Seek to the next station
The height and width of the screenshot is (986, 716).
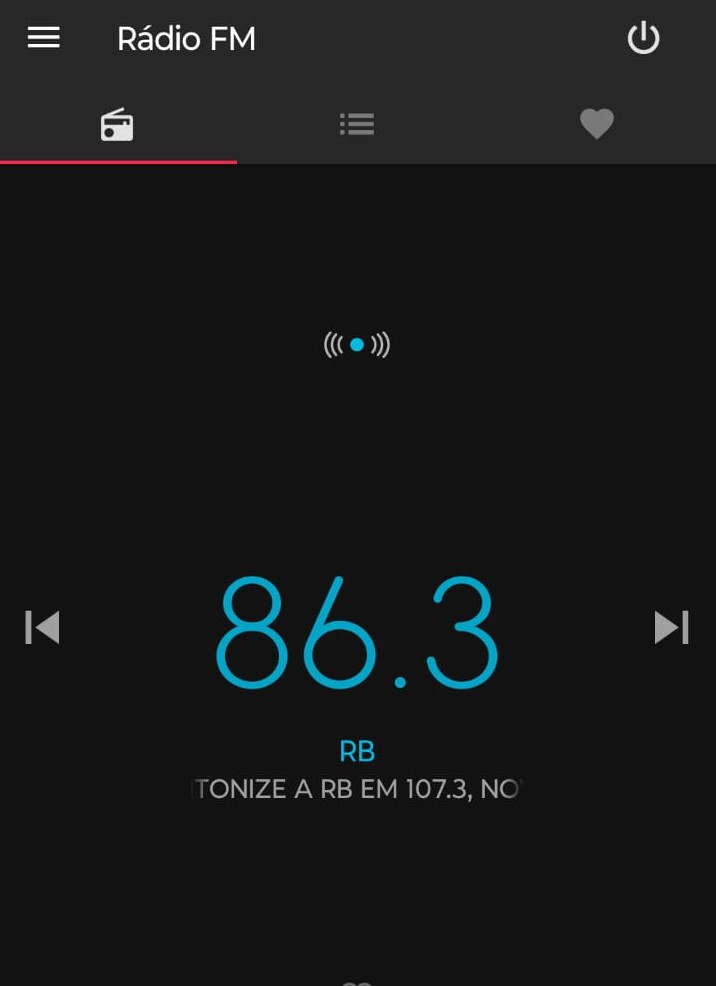[671, 628]
